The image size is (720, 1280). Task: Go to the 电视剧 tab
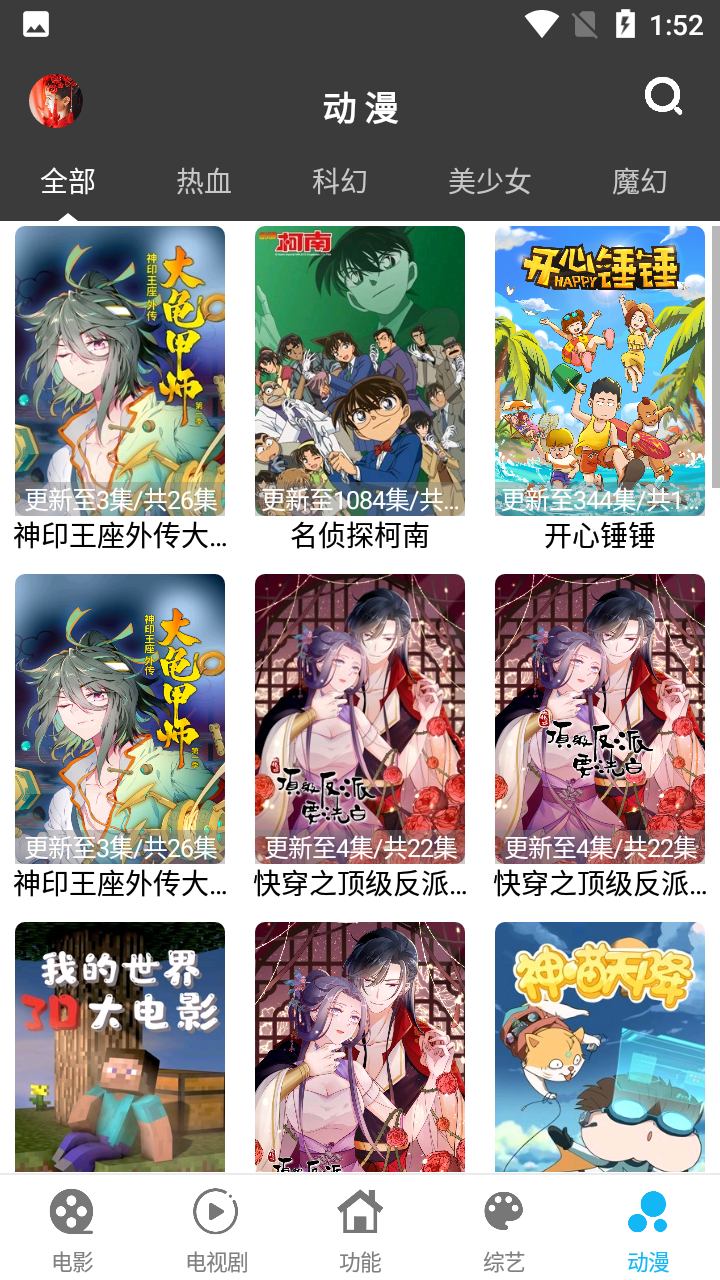[216, 1230]
